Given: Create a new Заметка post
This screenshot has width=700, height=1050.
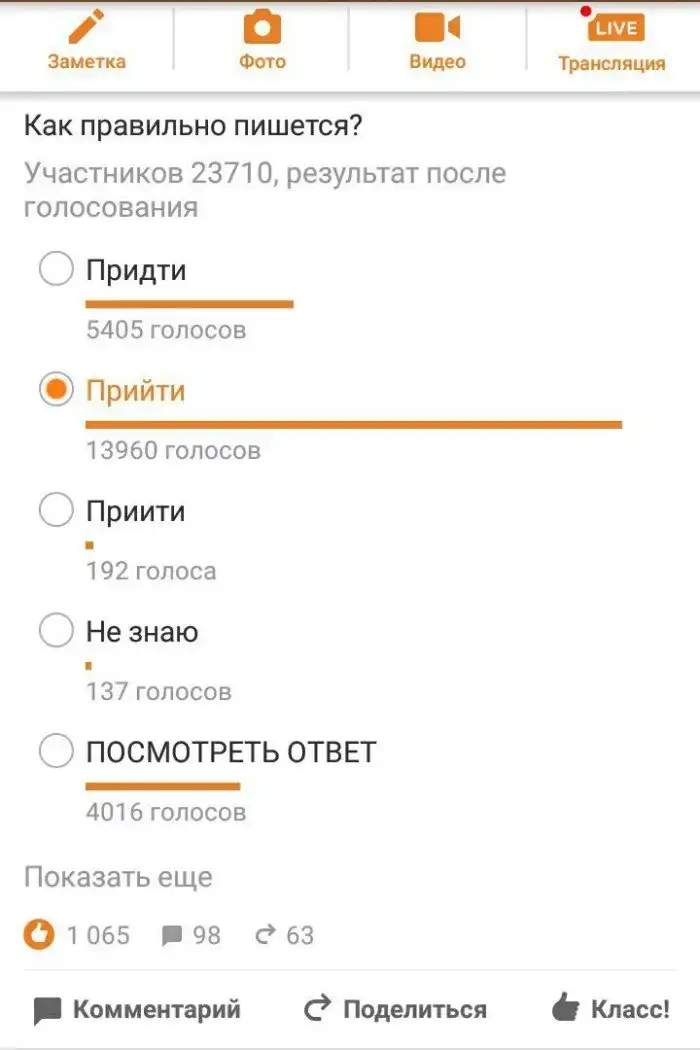Looking at the screenshot, I should 87,42.
